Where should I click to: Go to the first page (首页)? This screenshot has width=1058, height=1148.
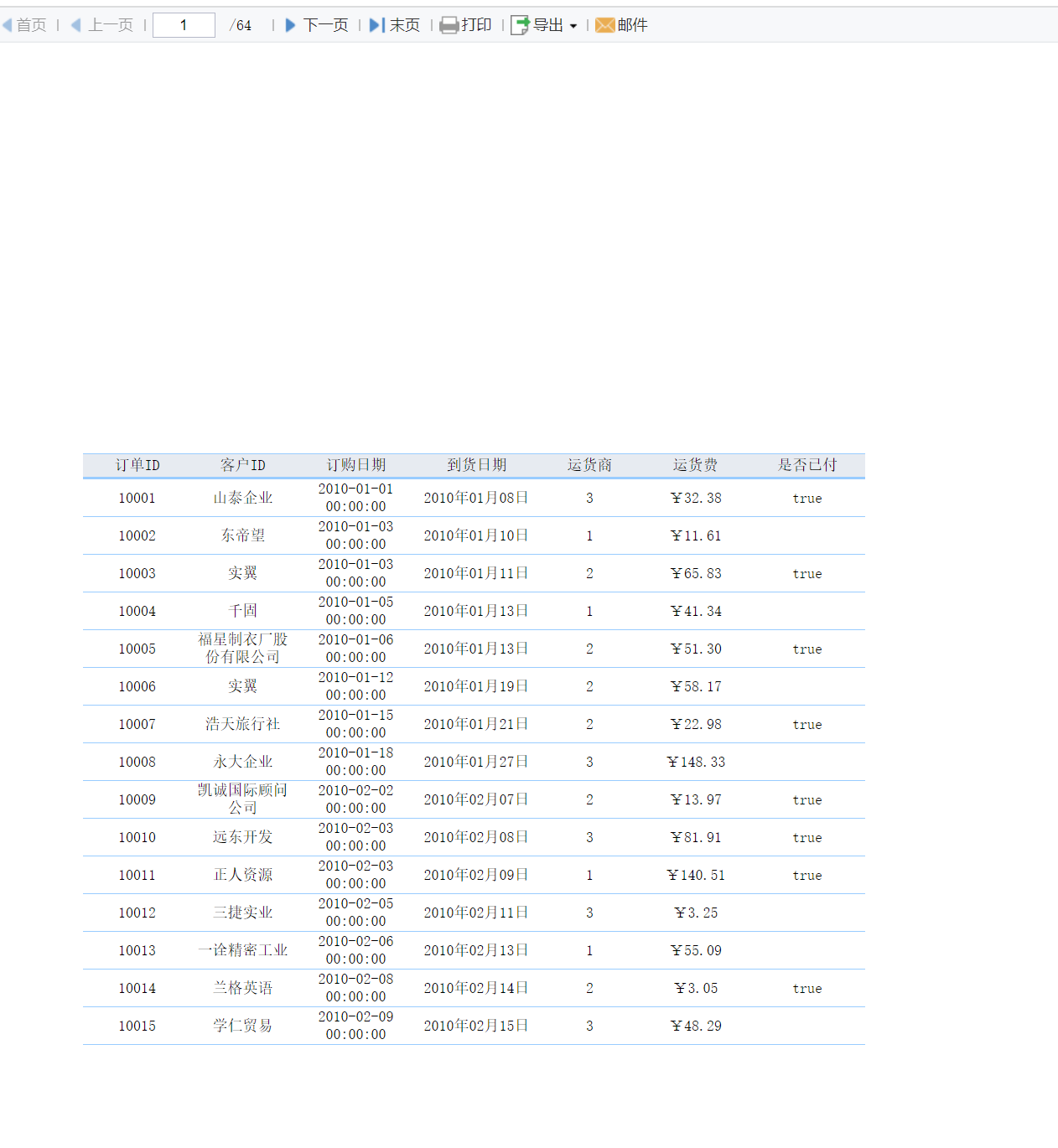click(24, 25)
